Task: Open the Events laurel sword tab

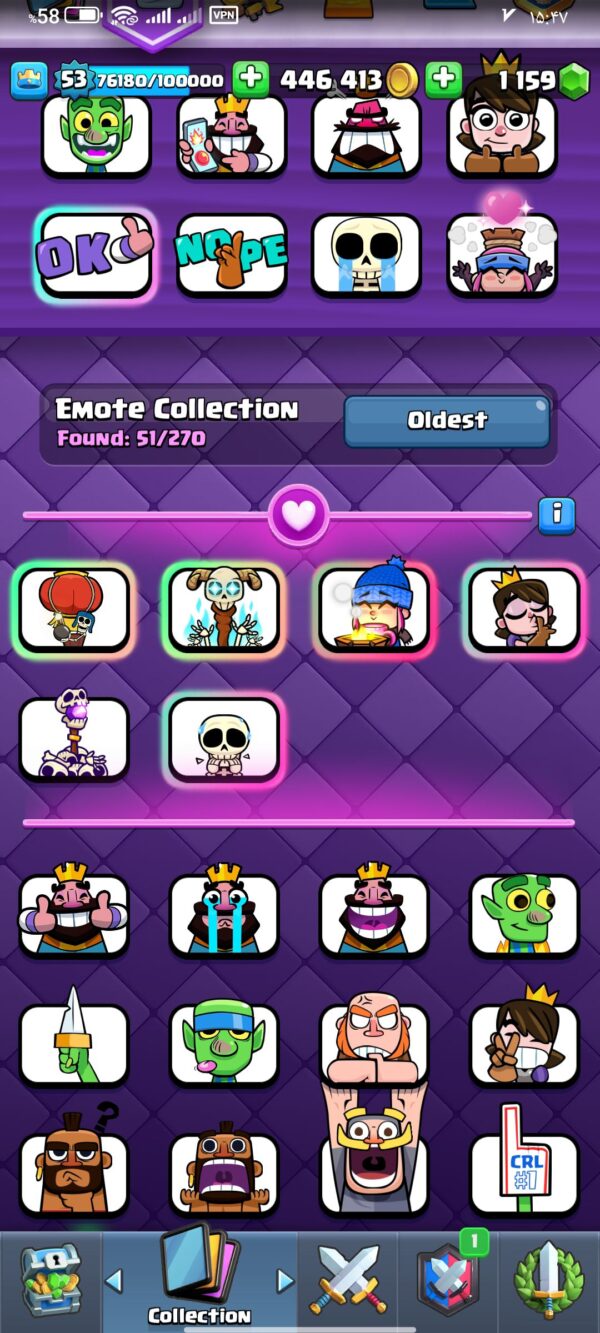Action: click(548, 1282)
